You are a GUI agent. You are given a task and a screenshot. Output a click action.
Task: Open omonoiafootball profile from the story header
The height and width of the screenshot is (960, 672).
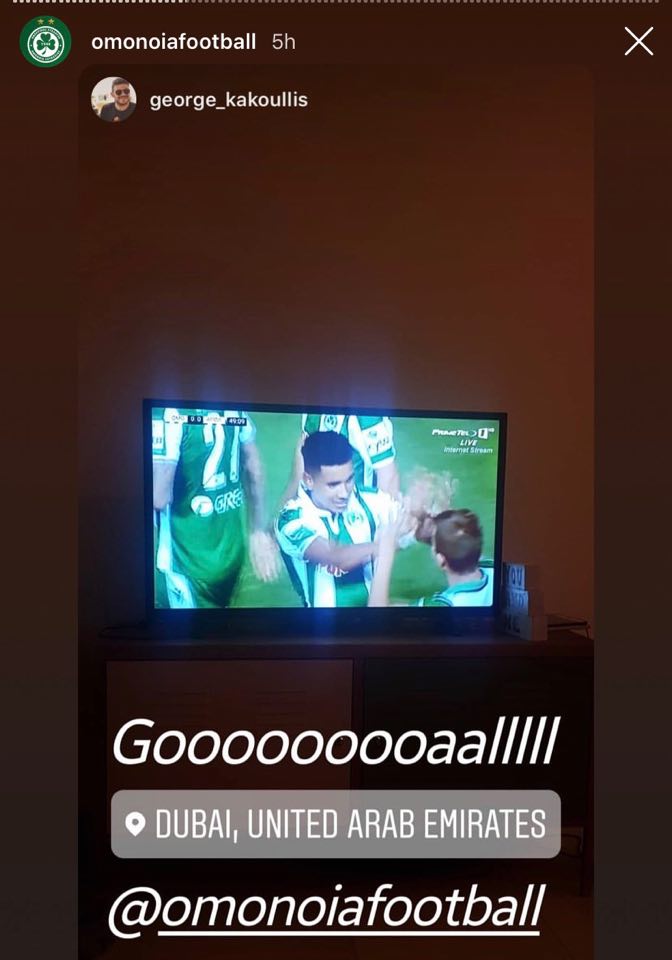[x=173, y=42]
